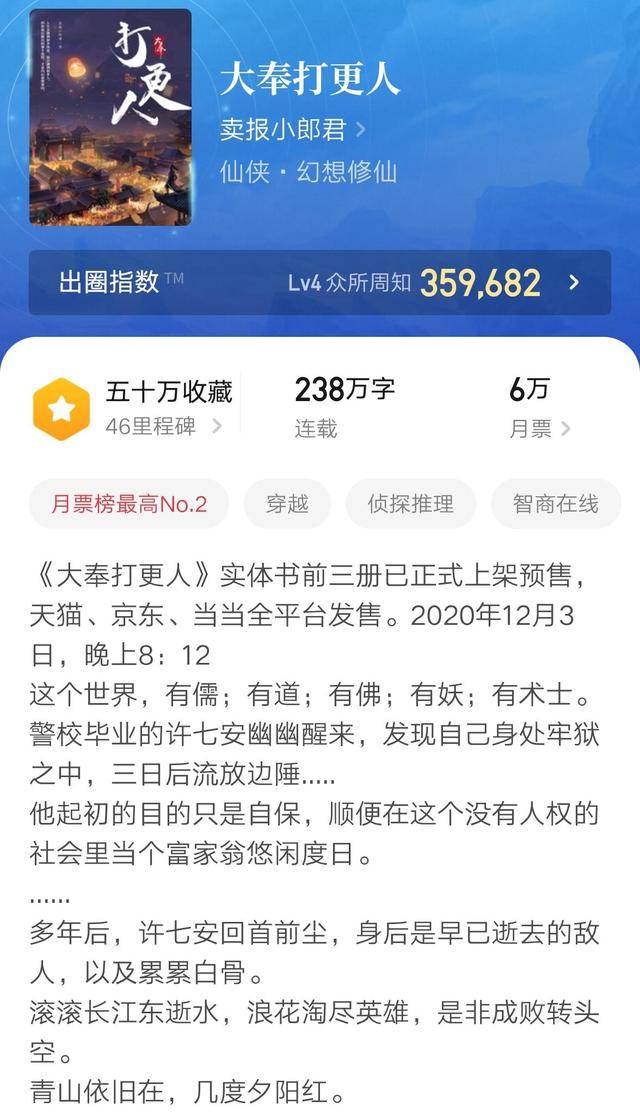Viewport: 640px width, 1114px height.
Task: Tap the 月票榜最高No.2 chip
Action: 129,503
